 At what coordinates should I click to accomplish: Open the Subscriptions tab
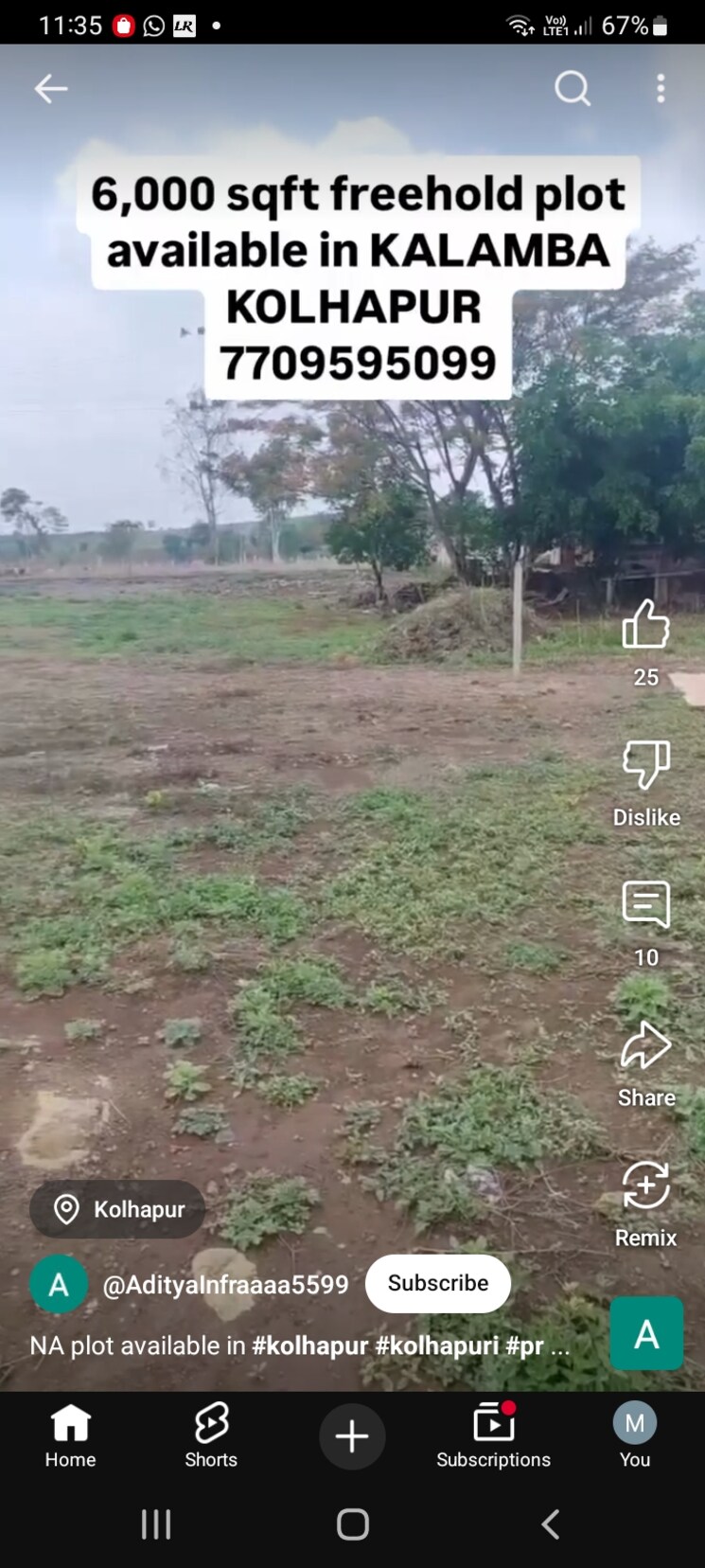coord(493,1435)
